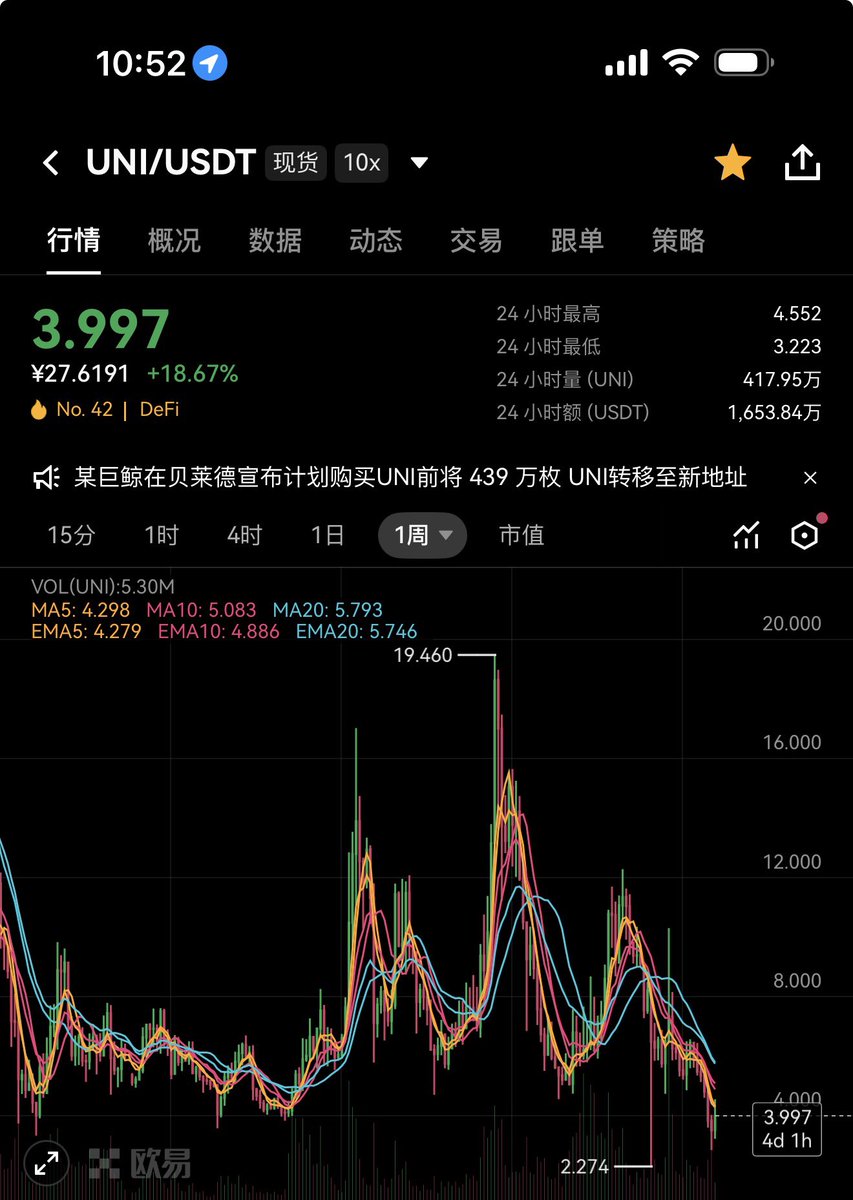
Task: Switch to the 数据 tab
Action: pos(275,241)
